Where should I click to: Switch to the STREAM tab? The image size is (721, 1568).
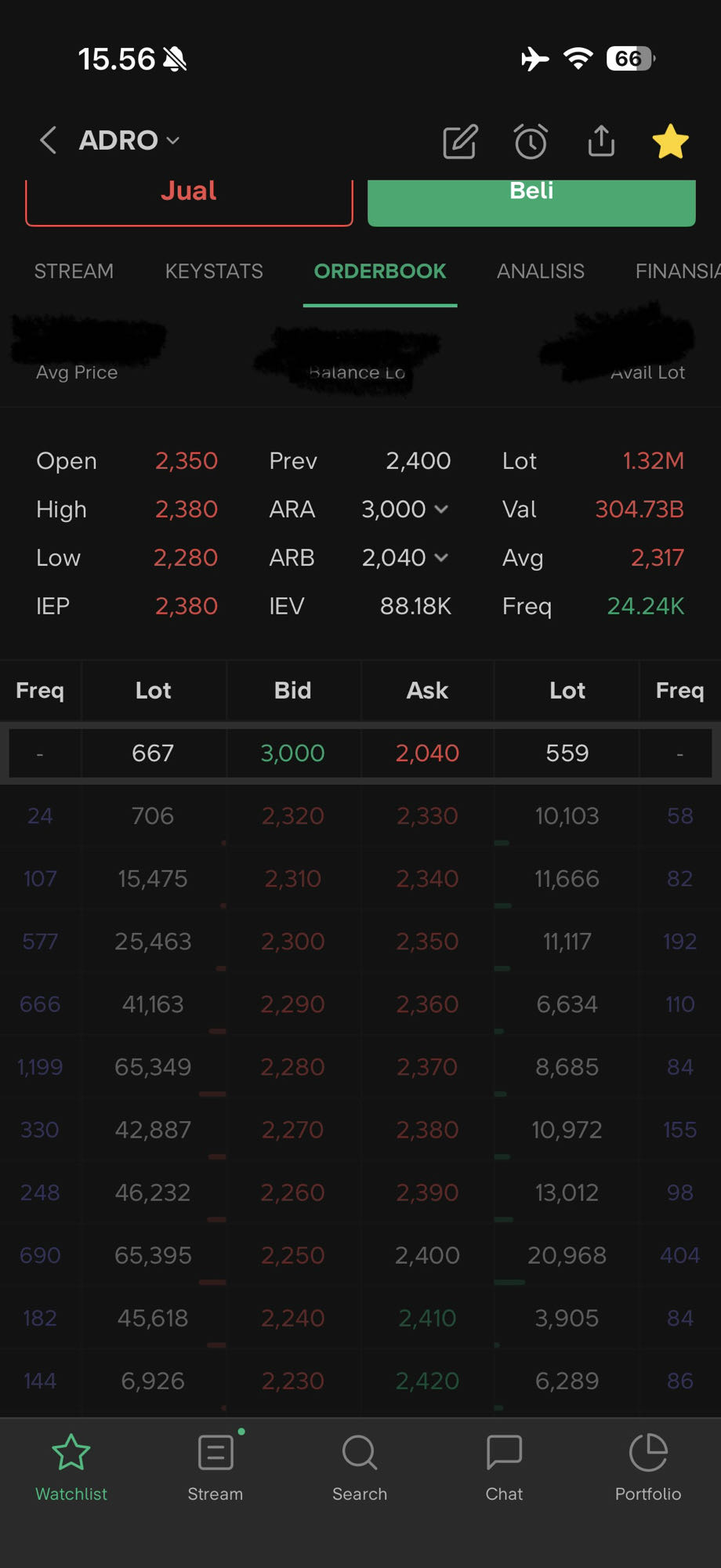74,271
